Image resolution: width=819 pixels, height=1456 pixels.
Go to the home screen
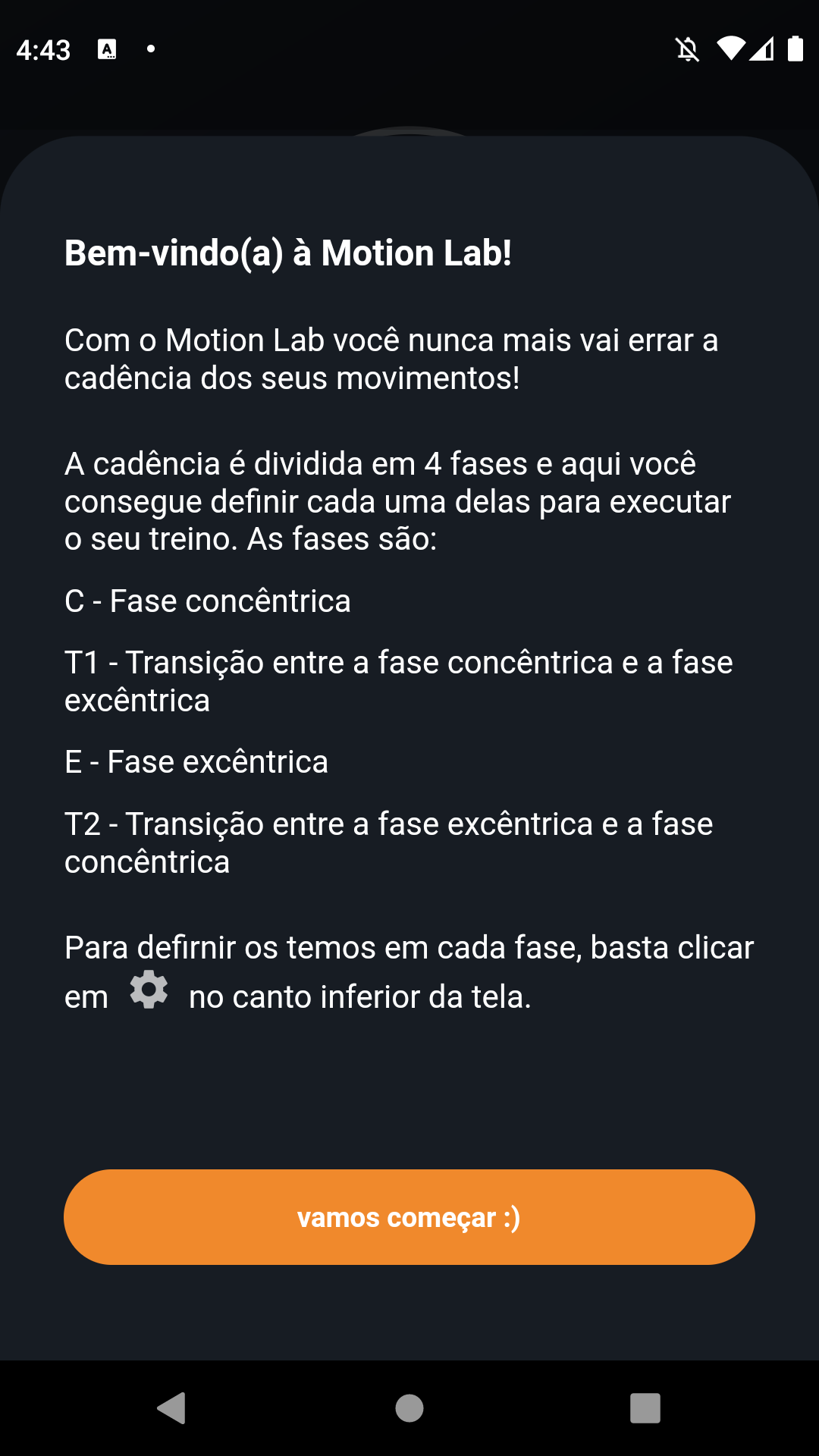tap(409, 1408)
